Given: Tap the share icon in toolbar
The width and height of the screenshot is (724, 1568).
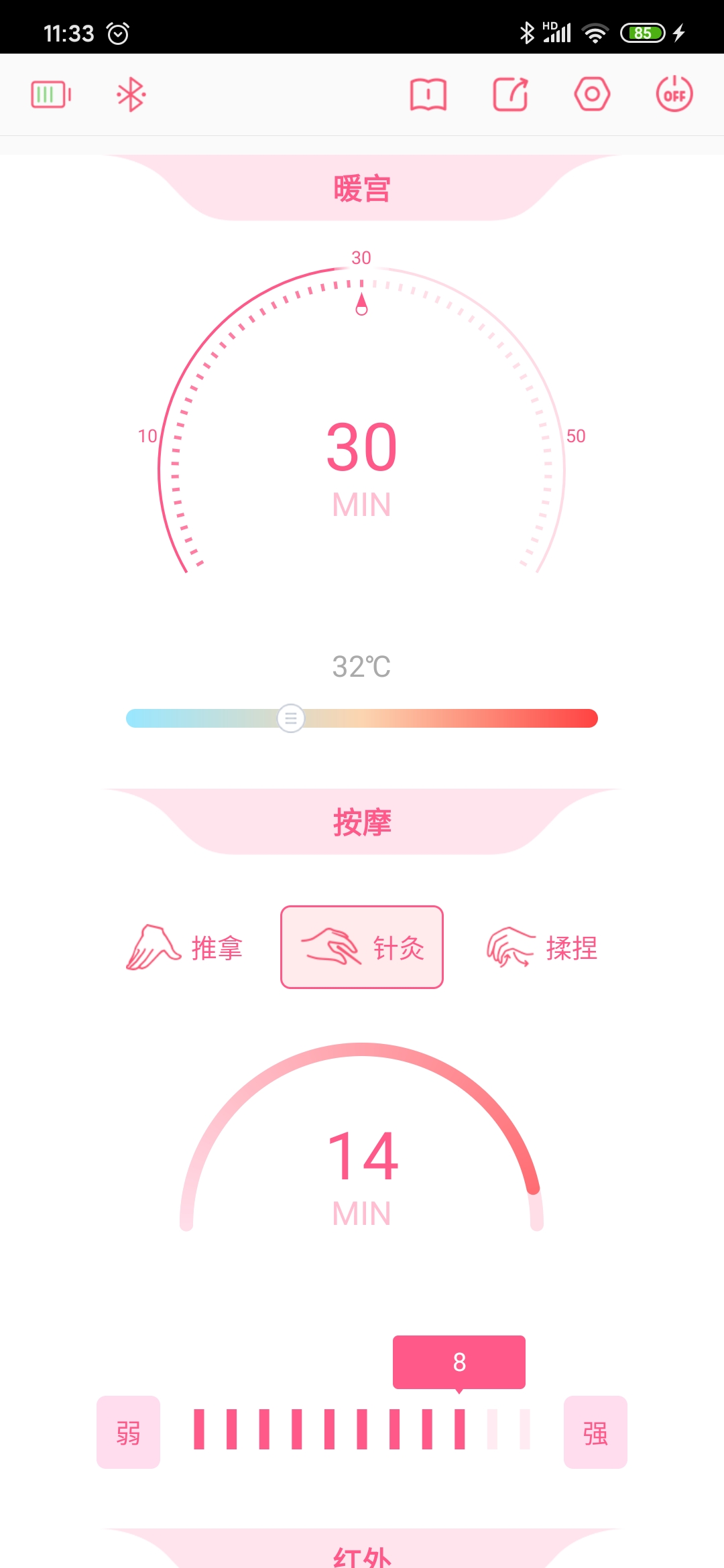Looking at the screenshot, I should click(x=511, y=94).
